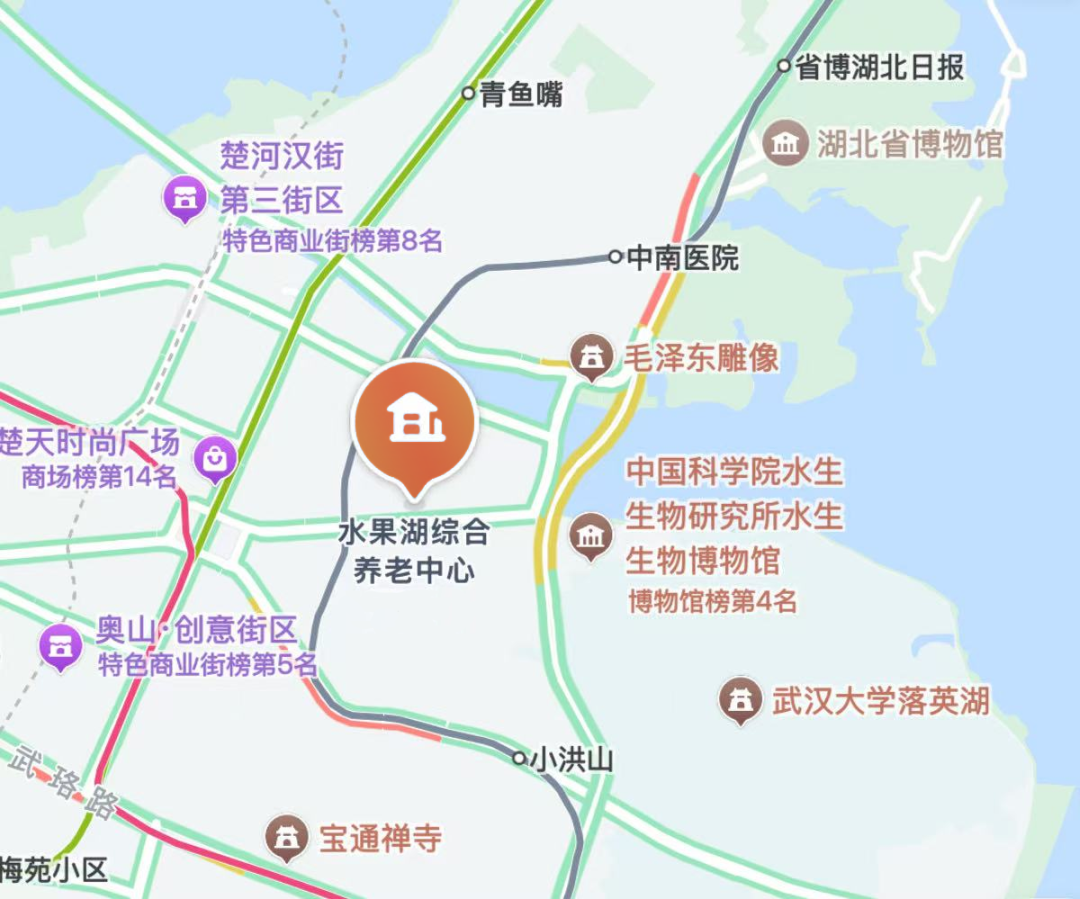Tap the 小洪山 metro station
Viewport: 1080px width, 899px height.
tap(518, 757)
